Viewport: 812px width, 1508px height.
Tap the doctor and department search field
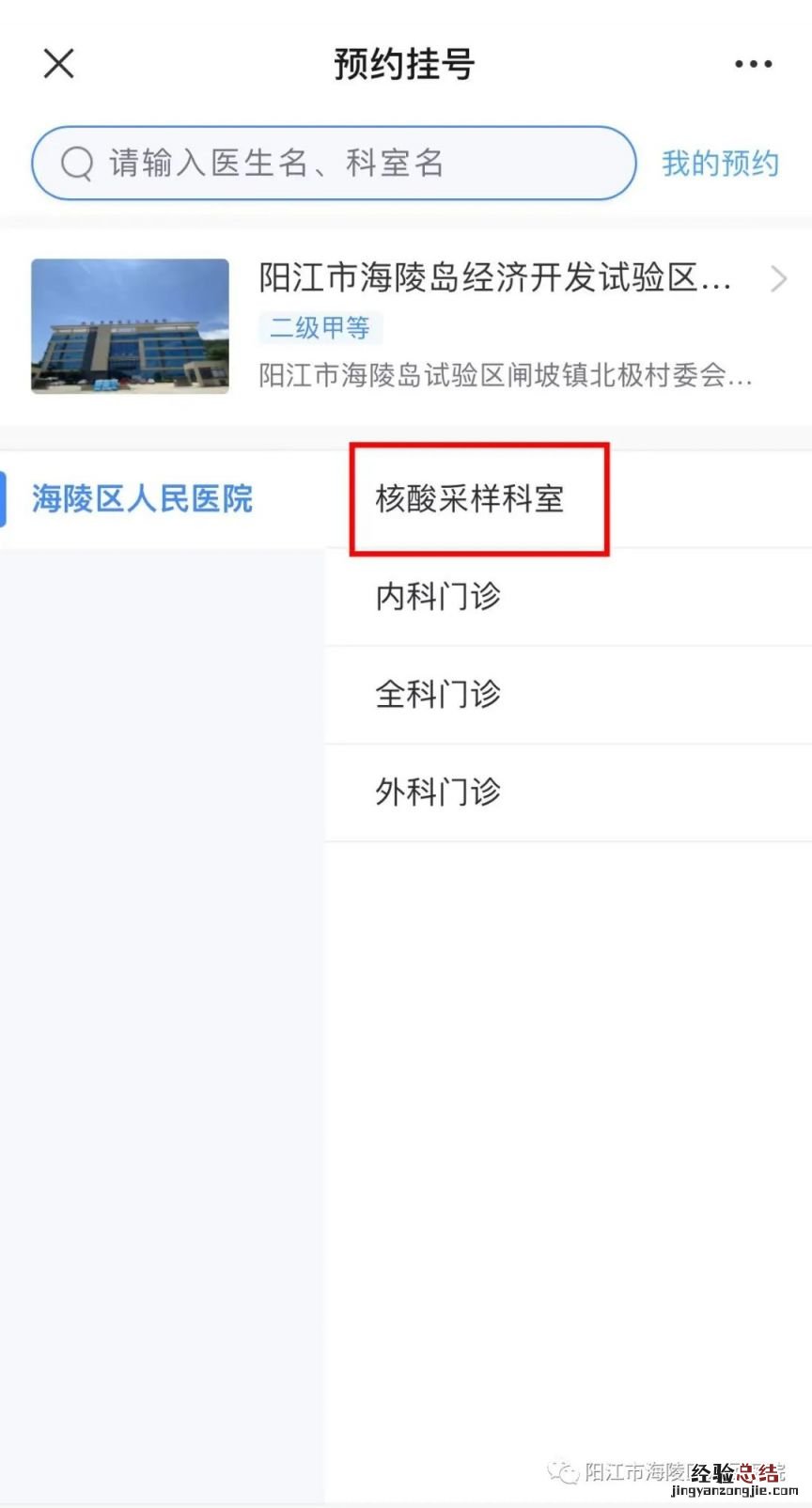(334, 164)
